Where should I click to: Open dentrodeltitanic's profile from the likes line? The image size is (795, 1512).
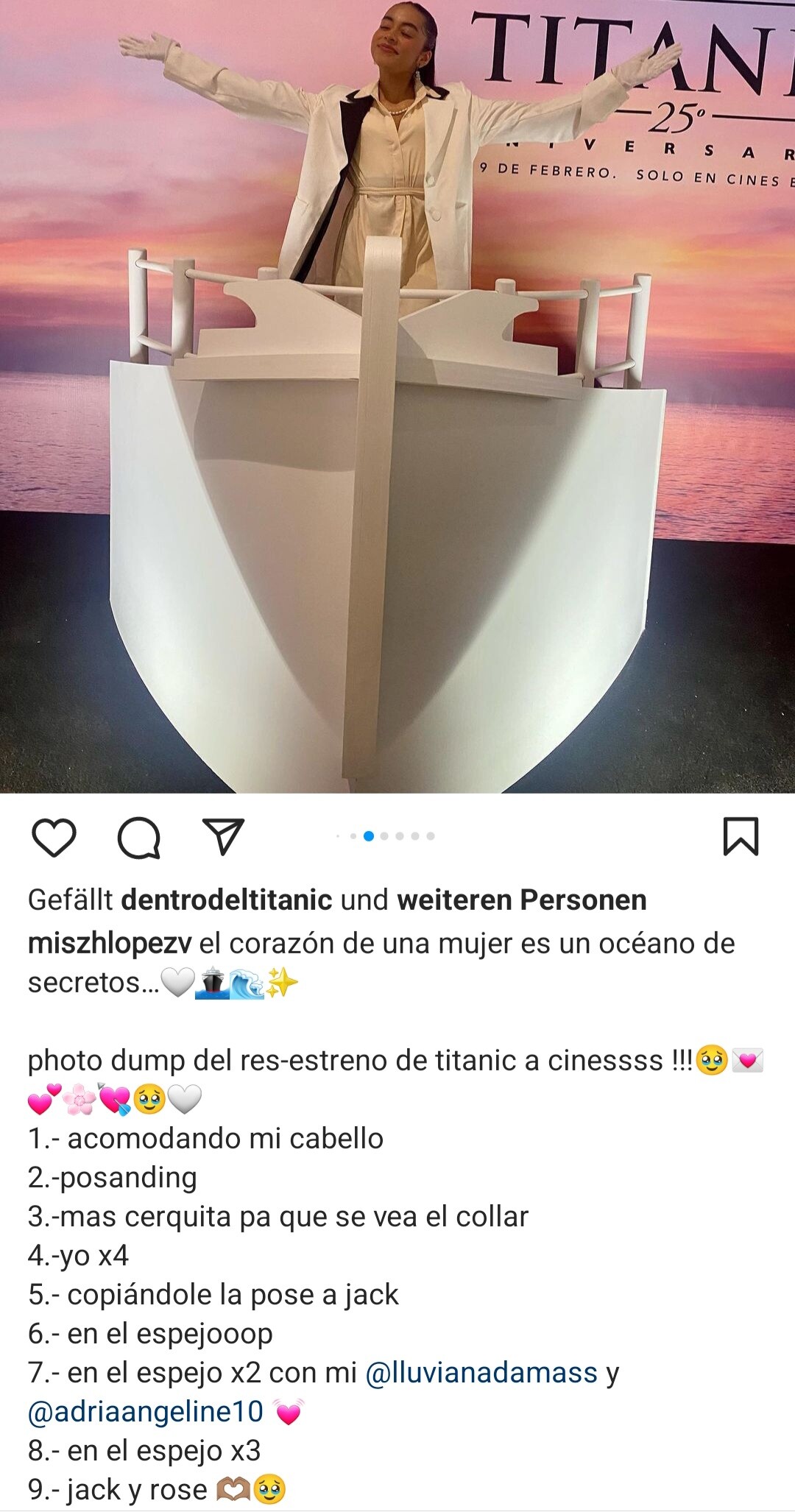click(x=227, y=900)
